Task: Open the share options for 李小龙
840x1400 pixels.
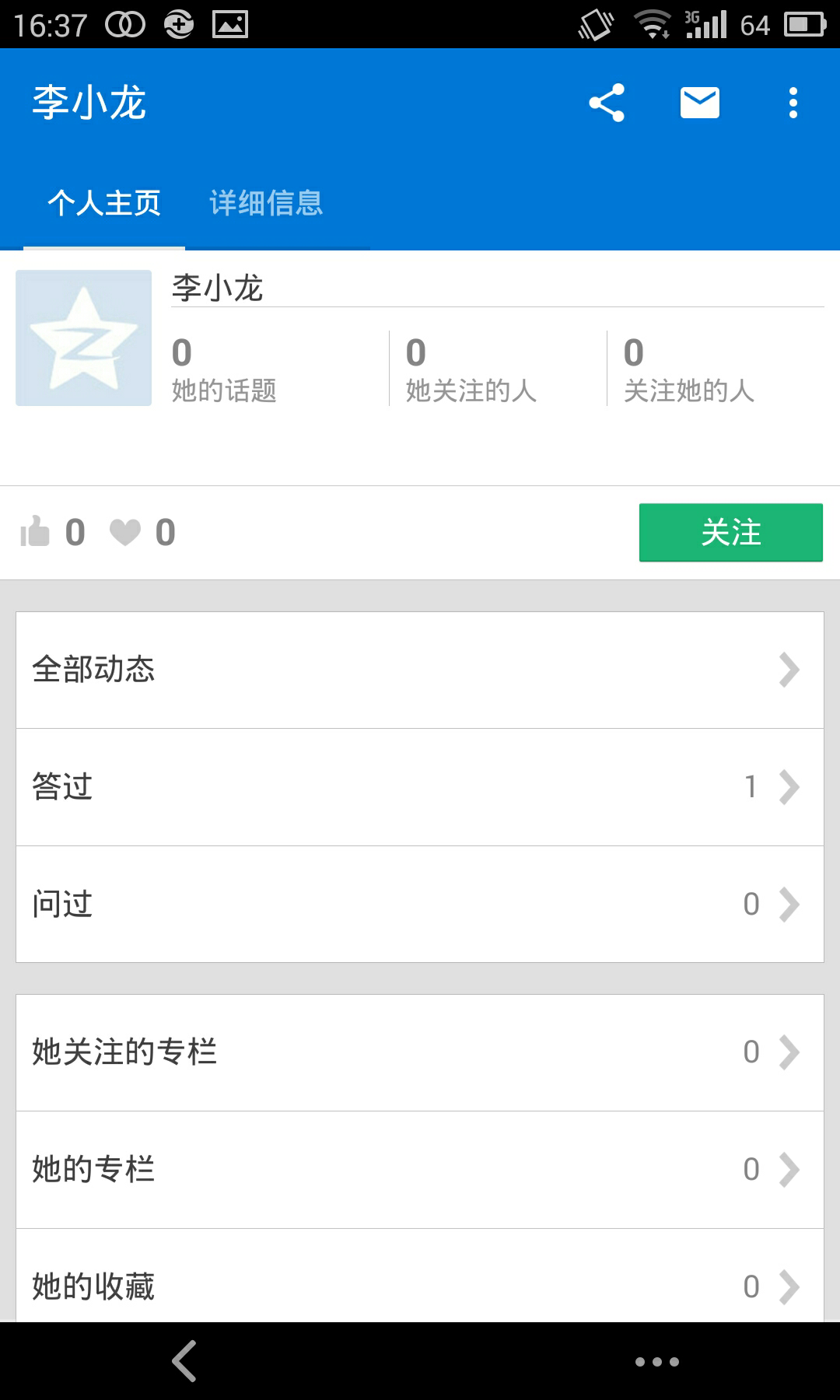Action: 606,102
